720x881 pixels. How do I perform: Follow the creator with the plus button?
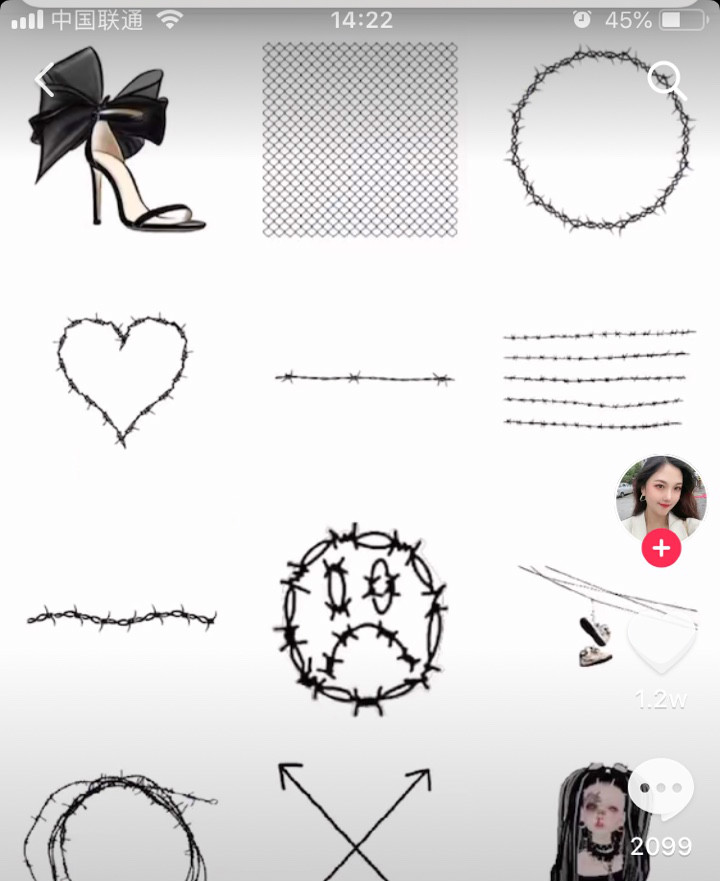[661, 548]
